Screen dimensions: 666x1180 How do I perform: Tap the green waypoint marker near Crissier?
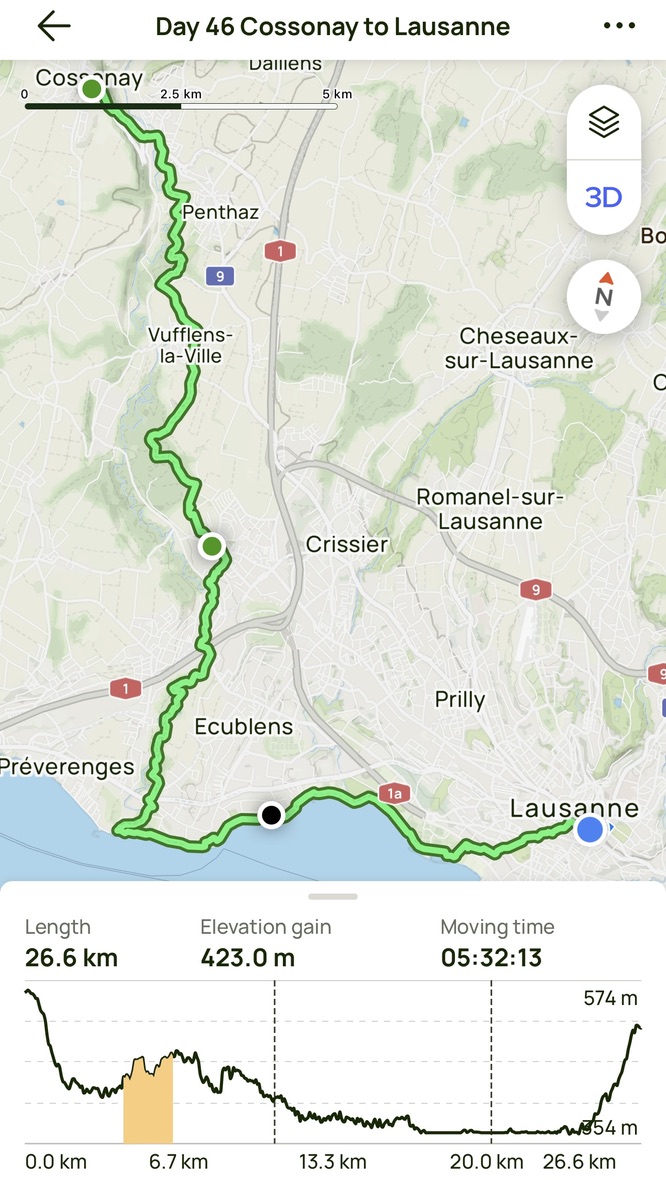point(212,546)
